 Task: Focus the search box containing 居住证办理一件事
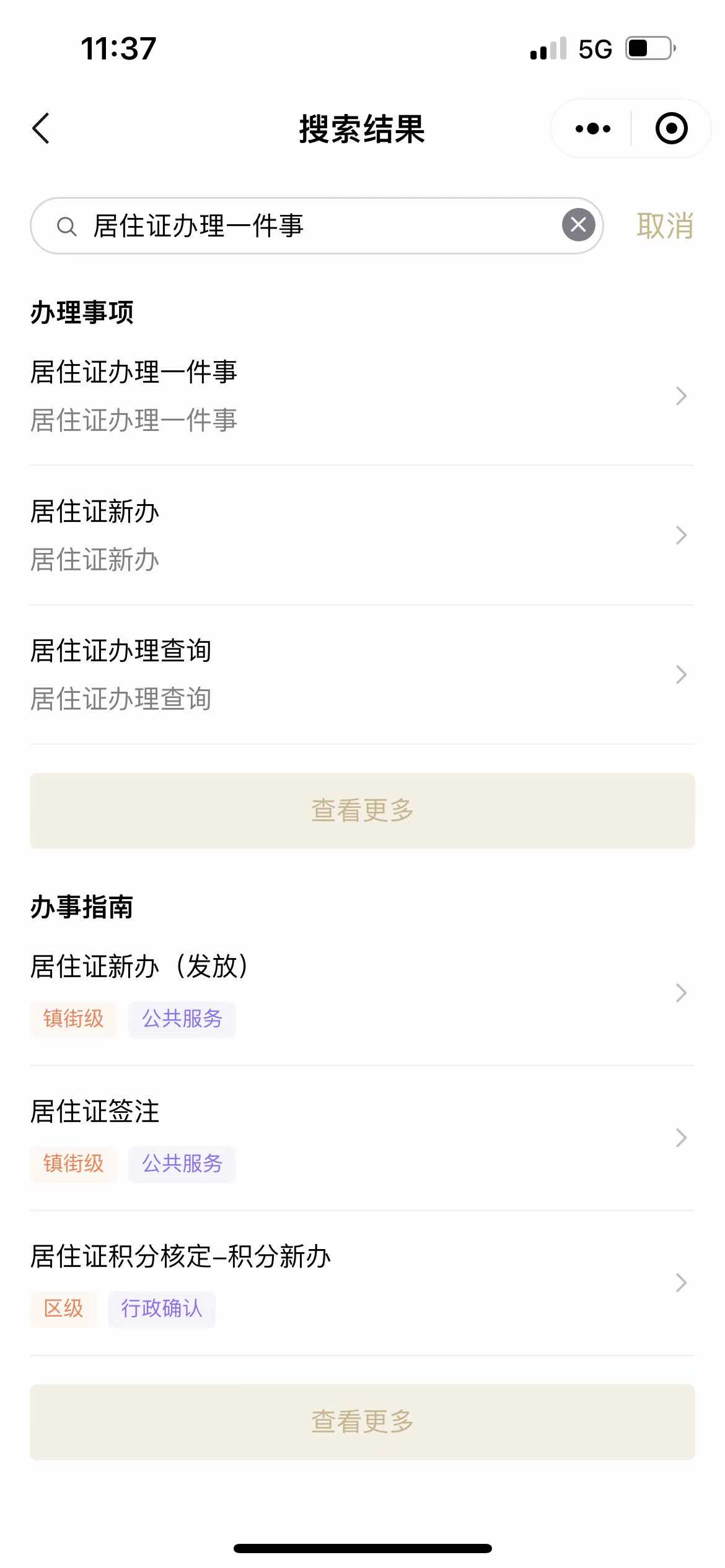[310, 226]
